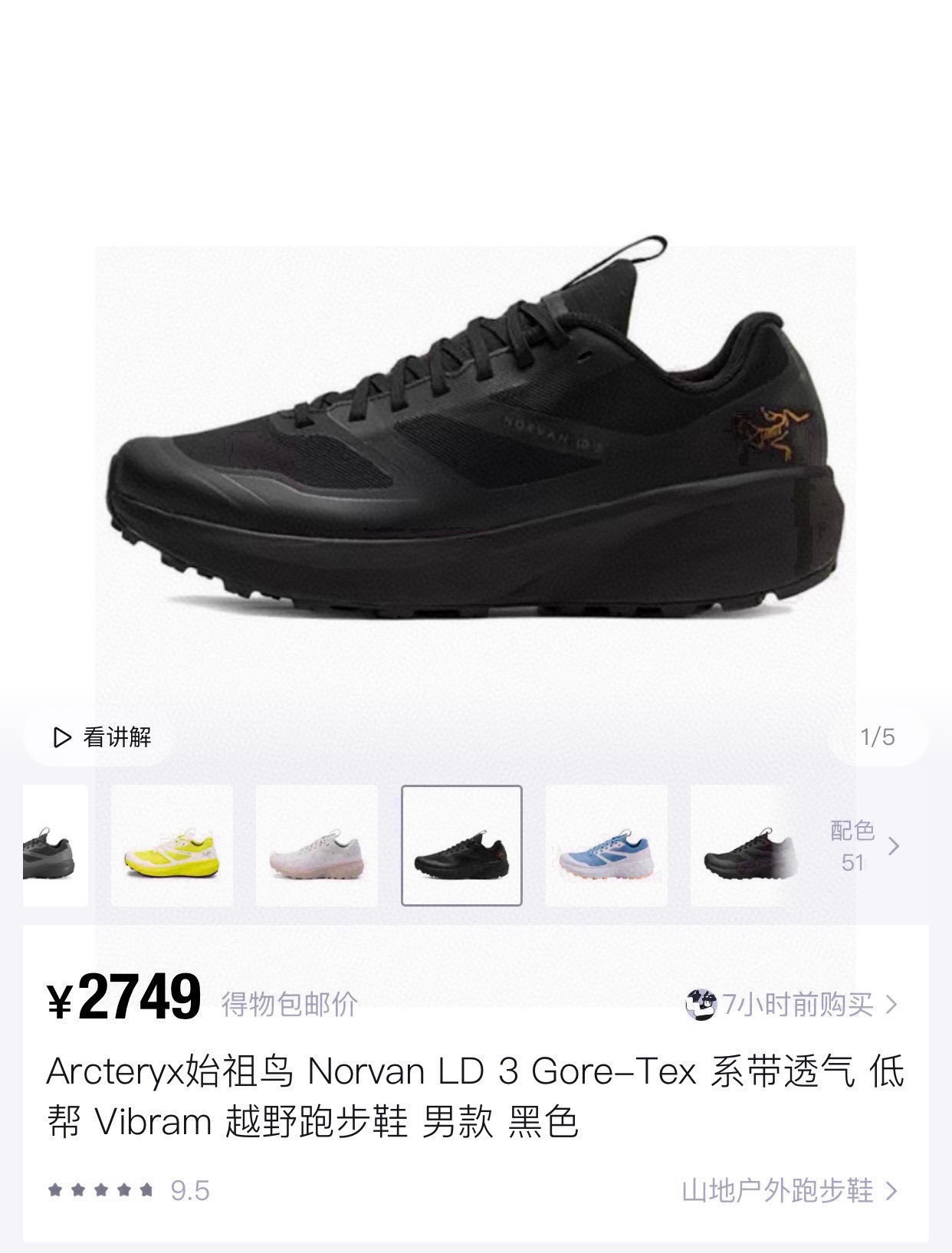Play the 看讲解 product explanation video
The image size is (952, 1253).
point(101,737)
